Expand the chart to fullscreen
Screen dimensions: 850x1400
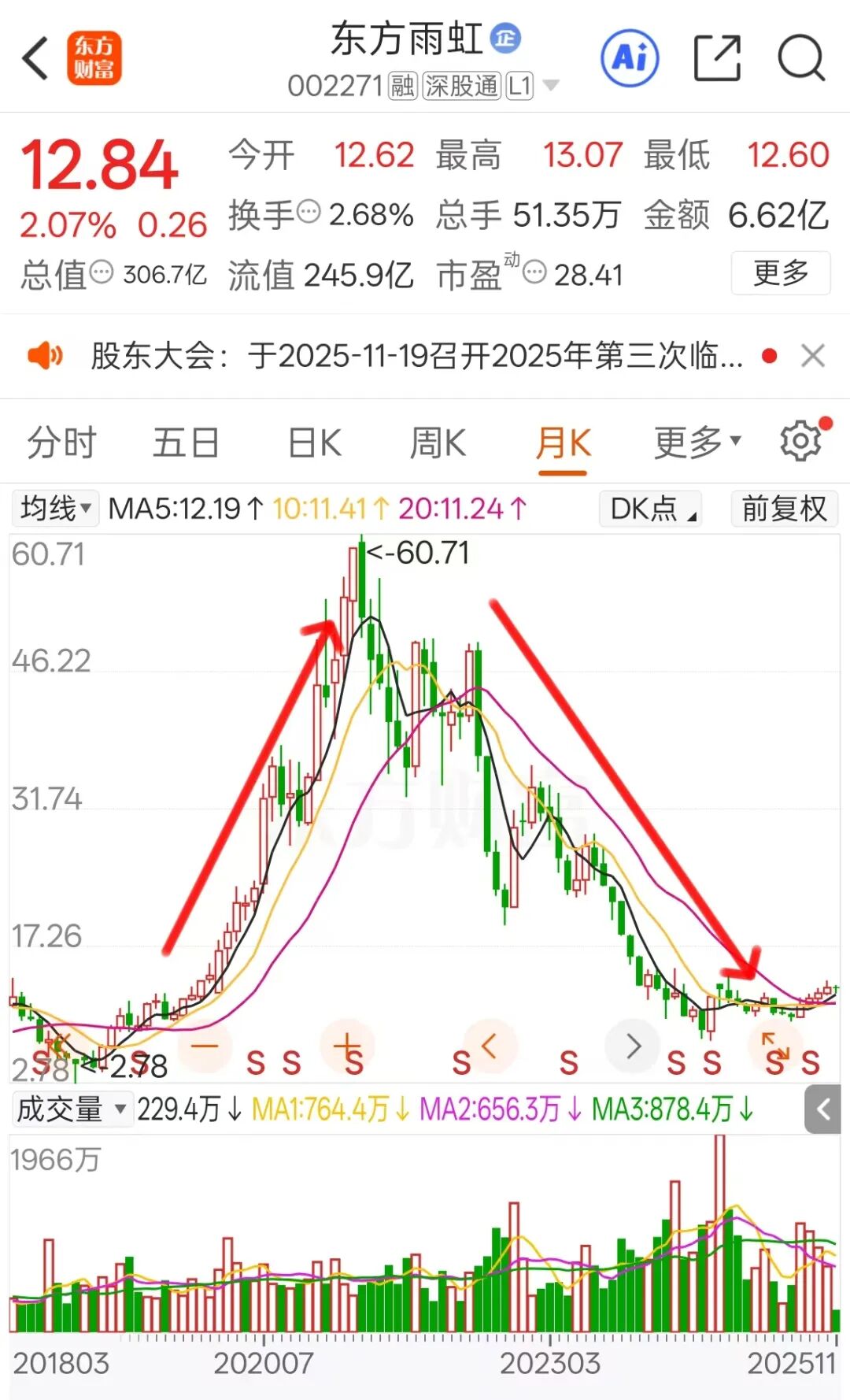pos(774,1046)
